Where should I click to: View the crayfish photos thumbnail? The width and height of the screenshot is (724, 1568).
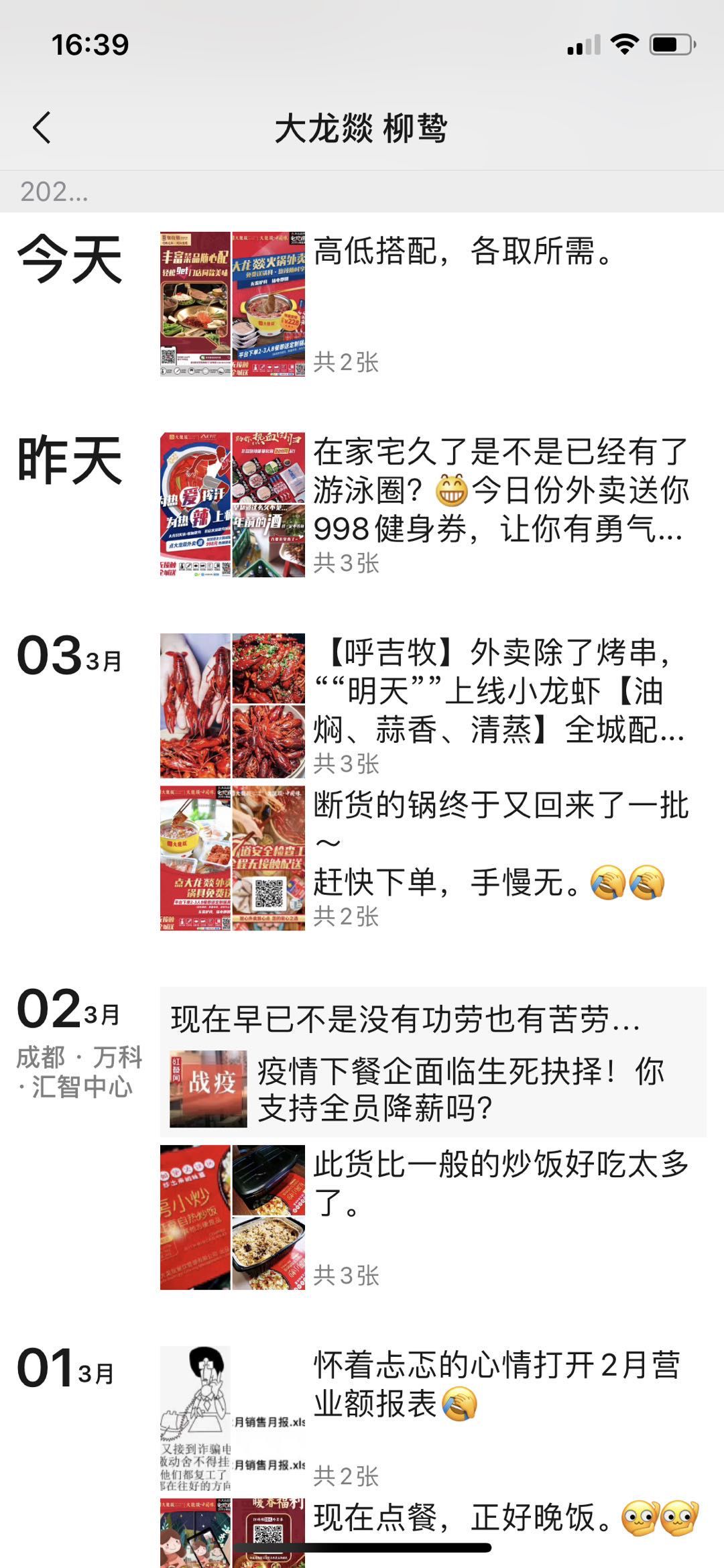232,705
